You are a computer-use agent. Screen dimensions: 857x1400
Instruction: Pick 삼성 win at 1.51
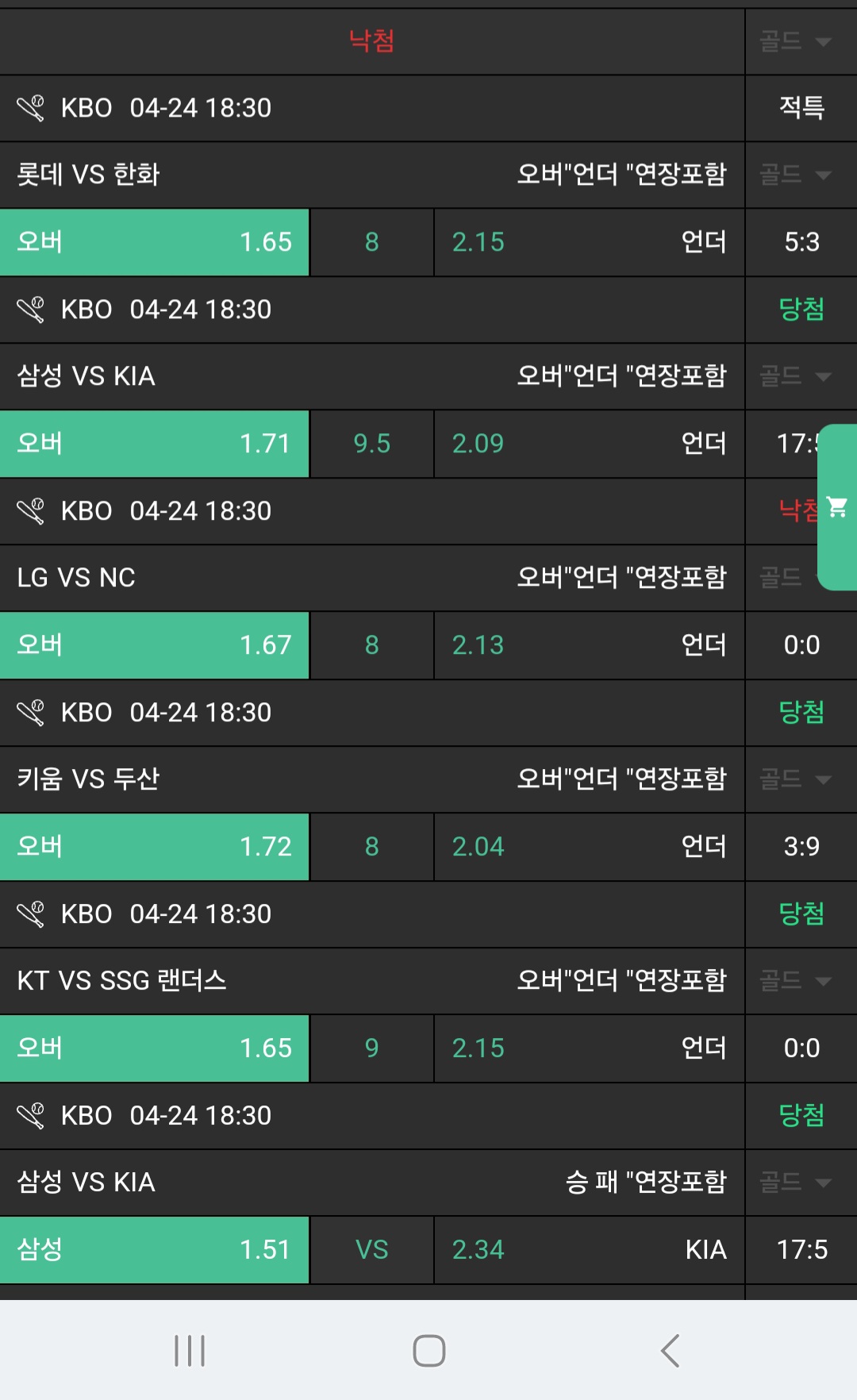pos(154,1250)
